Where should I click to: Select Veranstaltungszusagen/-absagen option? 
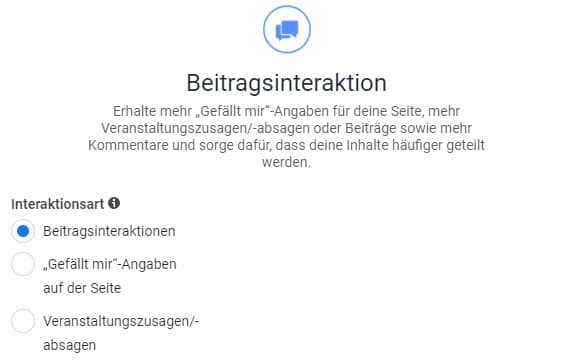pyautogui.click(x=23, y=321)
